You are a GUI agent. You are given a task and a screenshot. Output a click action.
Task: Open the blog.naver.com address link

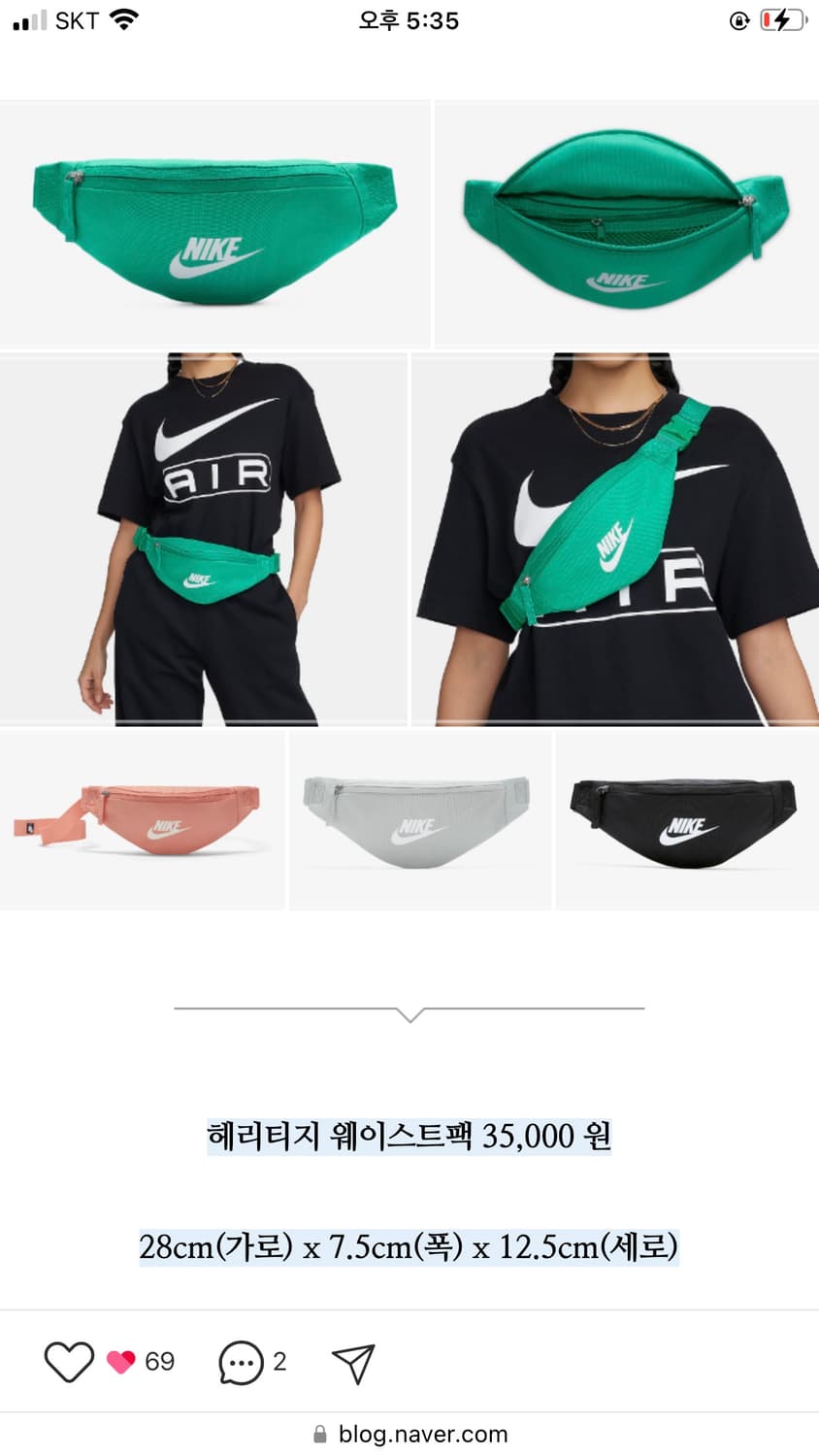[423, 1434]
